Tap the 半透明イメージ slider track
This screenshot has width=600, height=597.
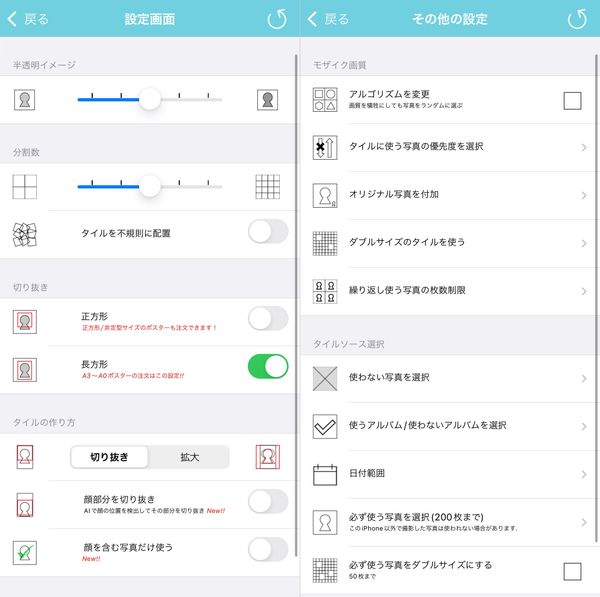pyautogui.click(x=150, y=100)
